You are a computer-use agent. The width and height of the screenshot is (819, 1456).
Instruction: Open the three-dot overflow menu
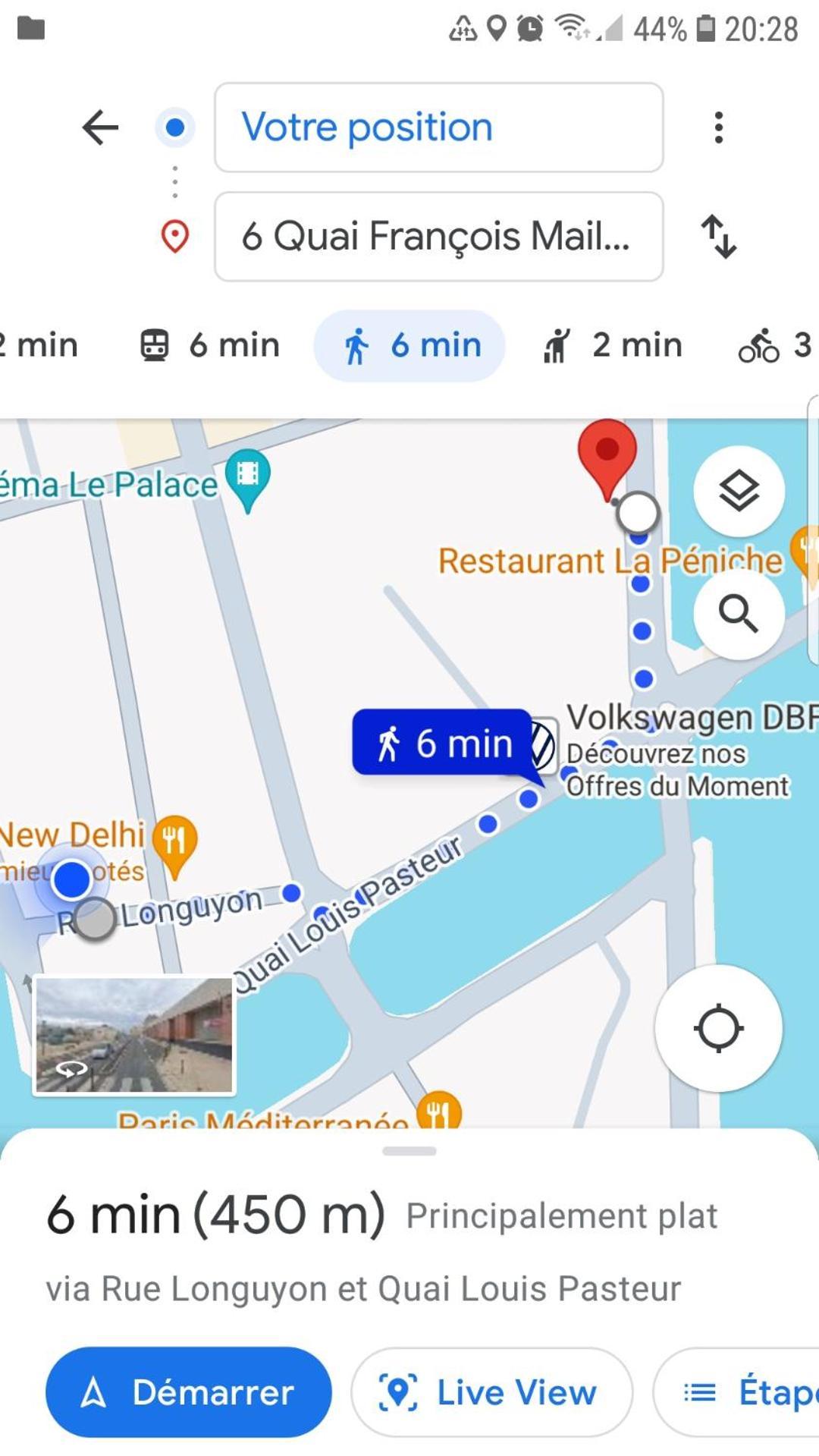pyautogui.click(x=718, y=127)
